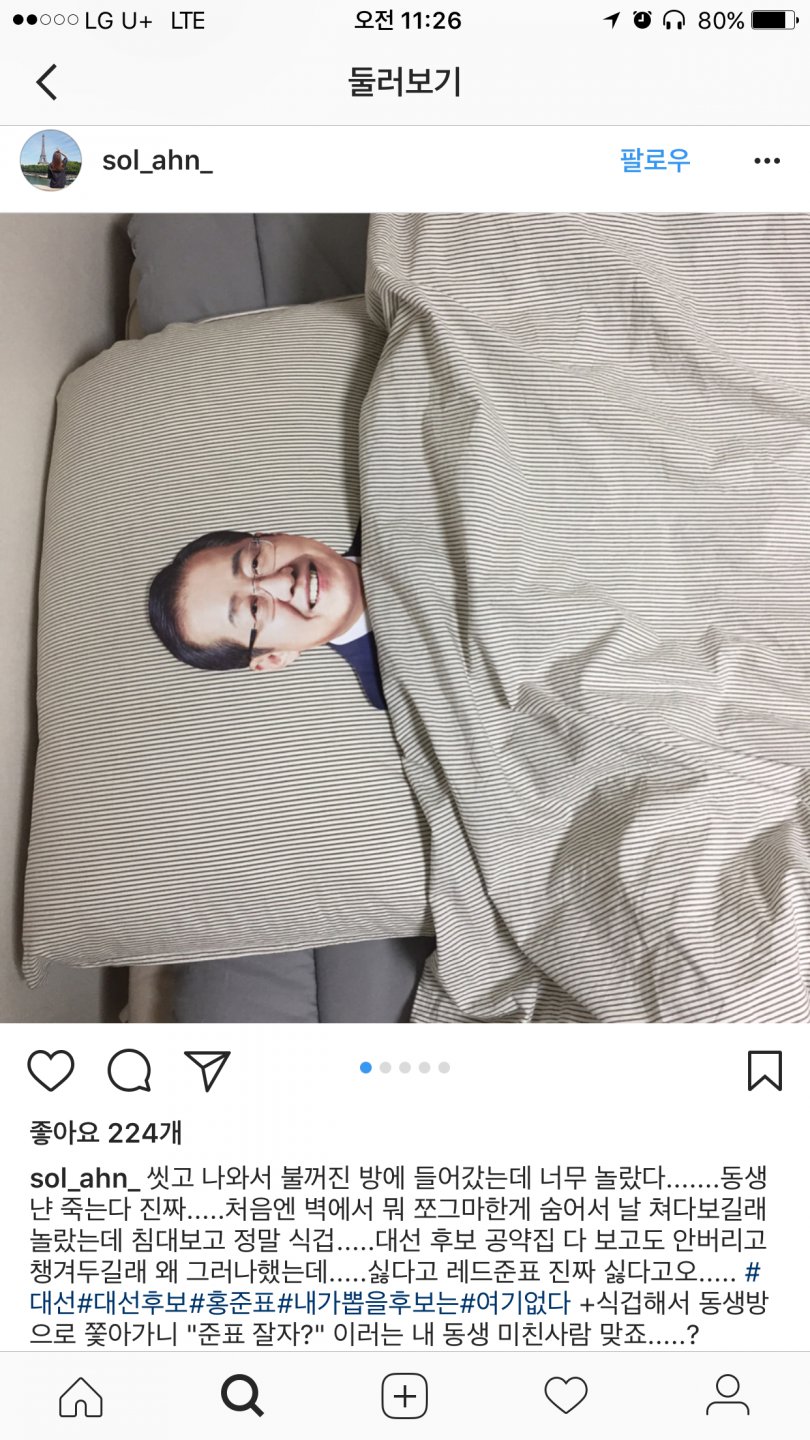Go back from the 둘러보기 page
The width and height of the screenshot is (810, 1440).
[x=46, y=82]
